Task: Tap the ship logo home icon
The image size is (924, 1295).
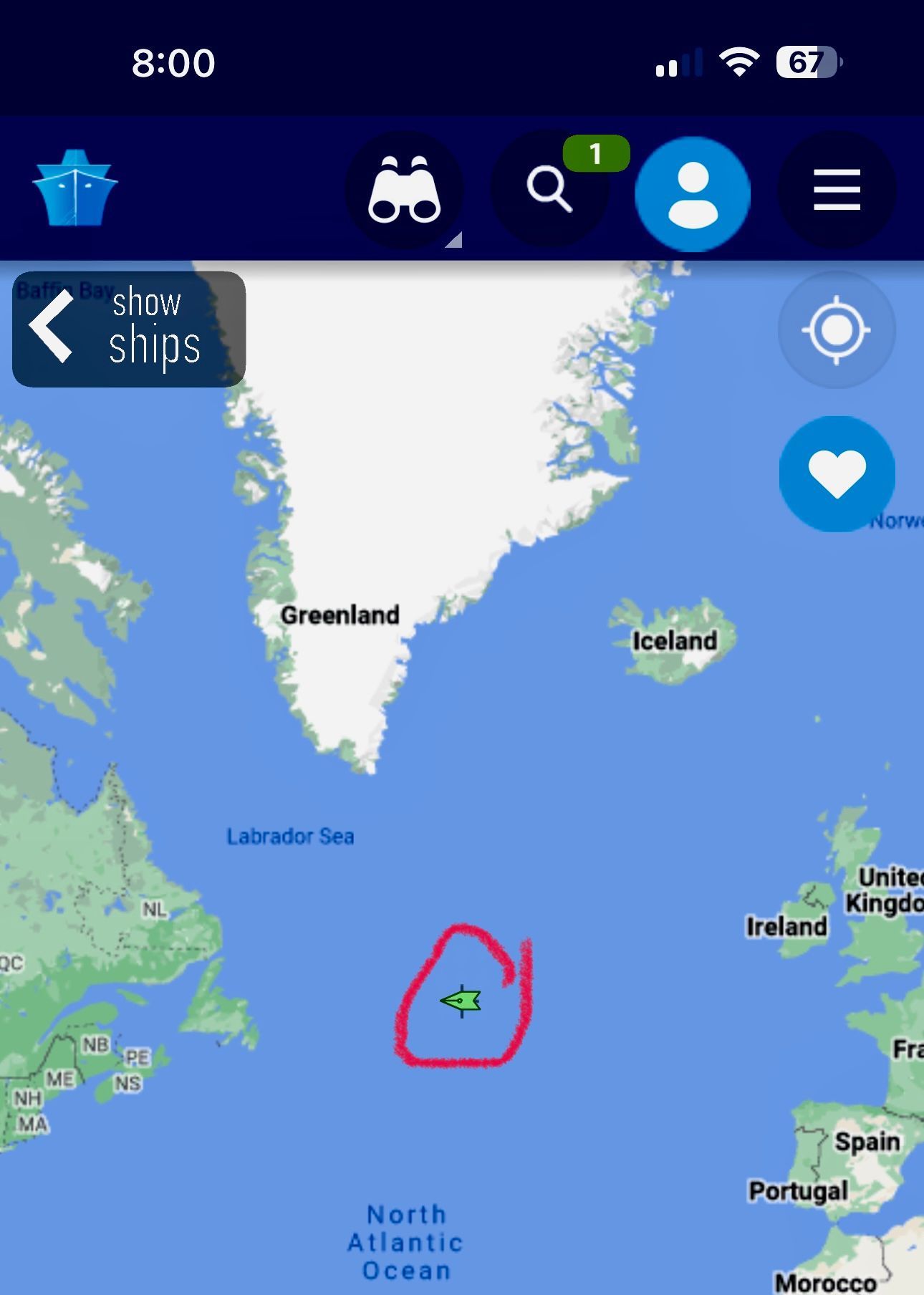Action: click(74, 189)
